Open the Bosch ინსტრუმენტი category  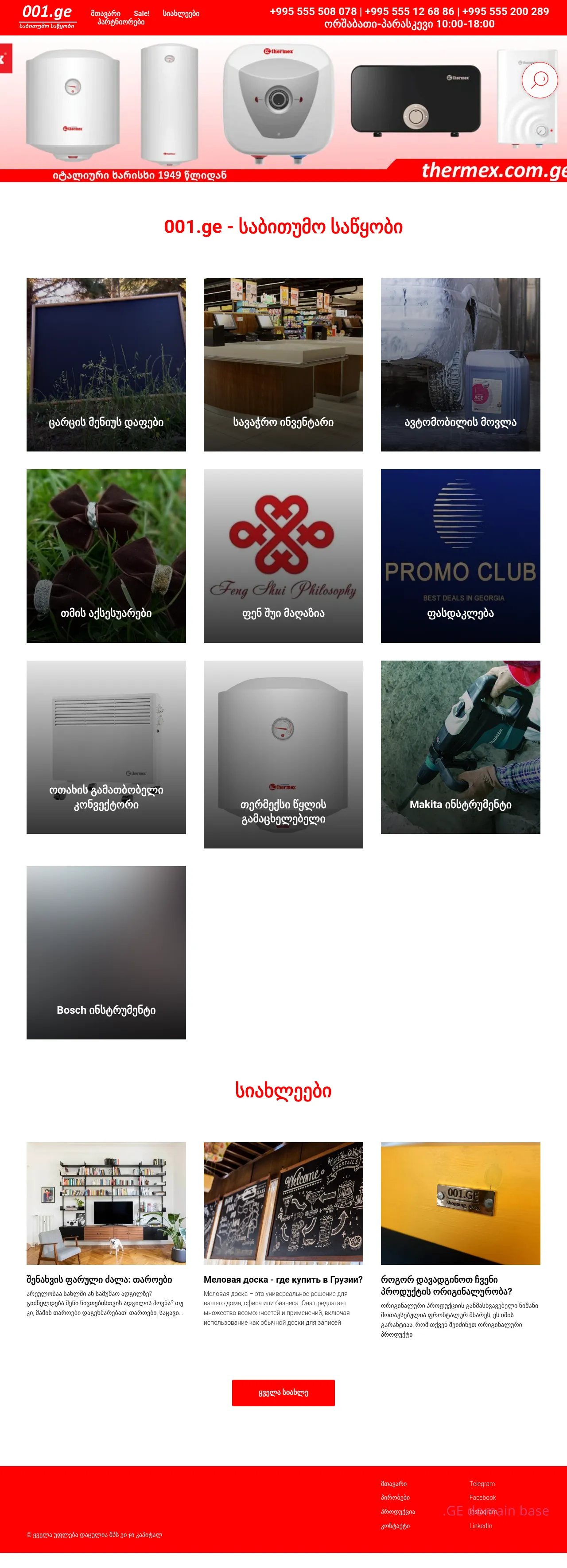coord(106,952)
